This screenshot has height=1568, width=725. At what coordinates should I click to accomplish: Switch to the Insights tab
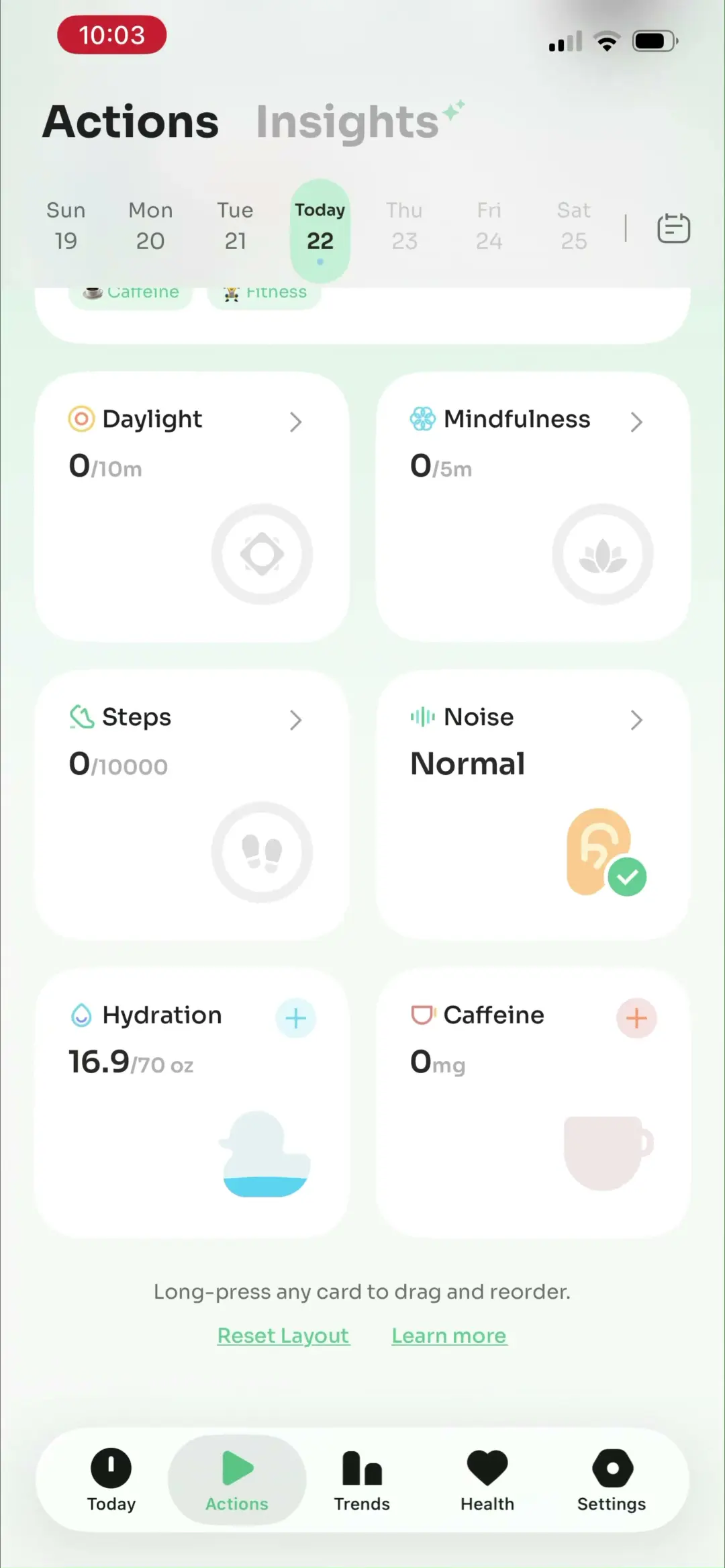pyautogui.click(x=348, y=122)
